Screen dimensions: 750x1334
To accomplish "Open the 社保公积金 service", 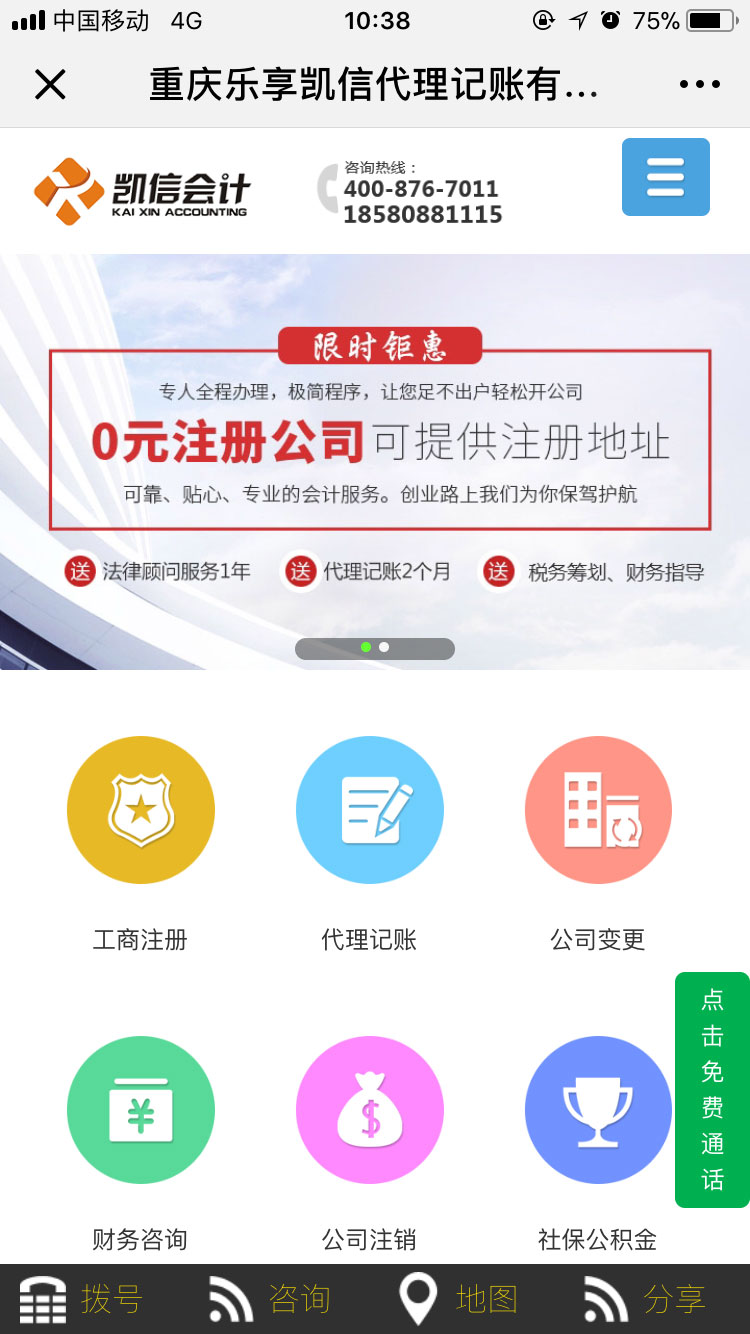I will pyautogui.click(x=598, y=1110).
